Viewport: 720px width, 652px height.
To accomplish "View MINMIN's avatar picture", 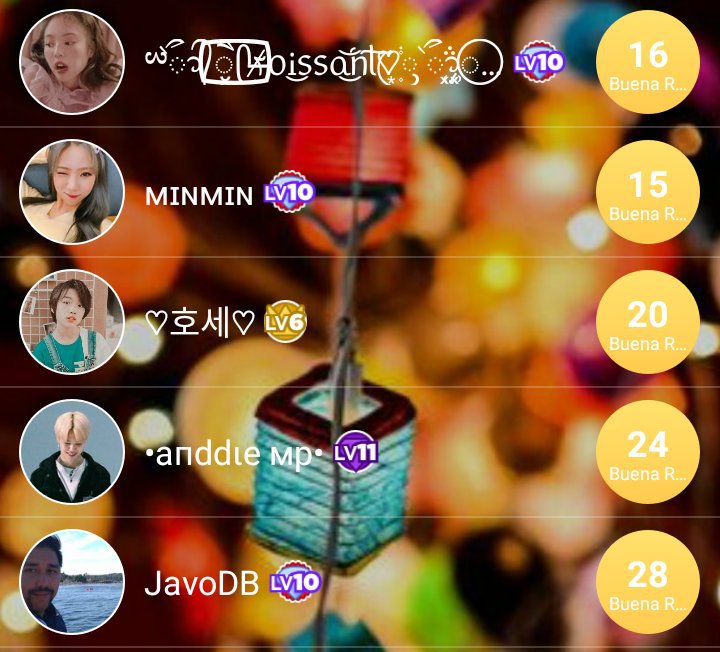I will coord(72,192).
